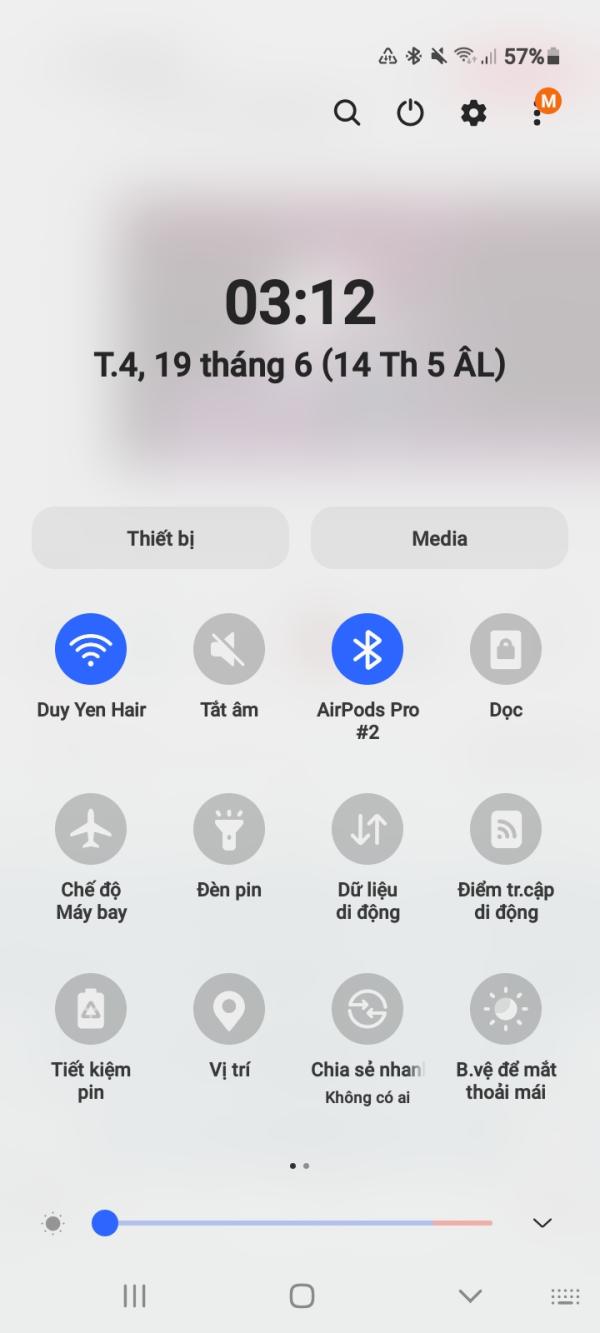Enable B.vệ để mắt thoải mái

[x=506, y=1009]
